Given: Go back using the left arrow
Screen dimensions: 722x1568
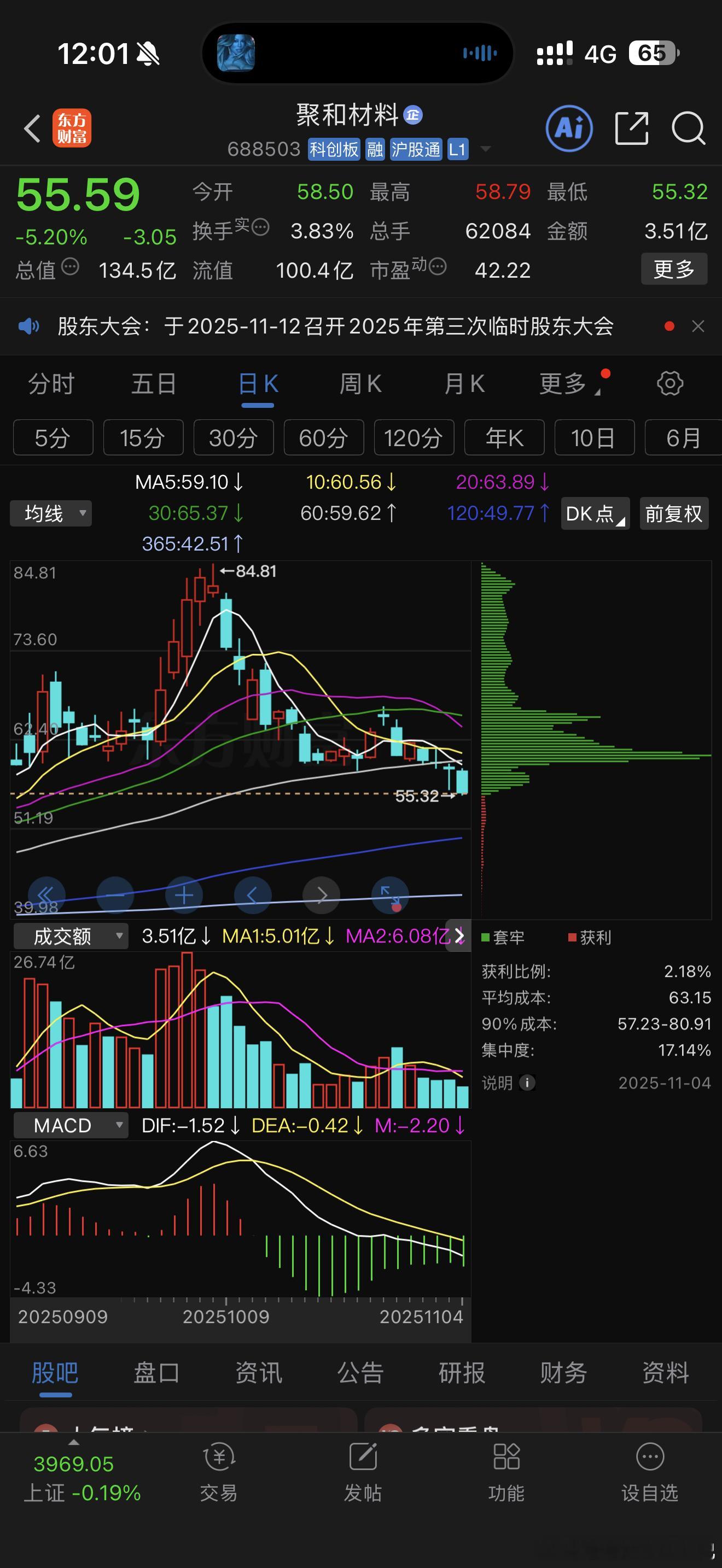Looking at the screenshot, I should pos(32,129).
